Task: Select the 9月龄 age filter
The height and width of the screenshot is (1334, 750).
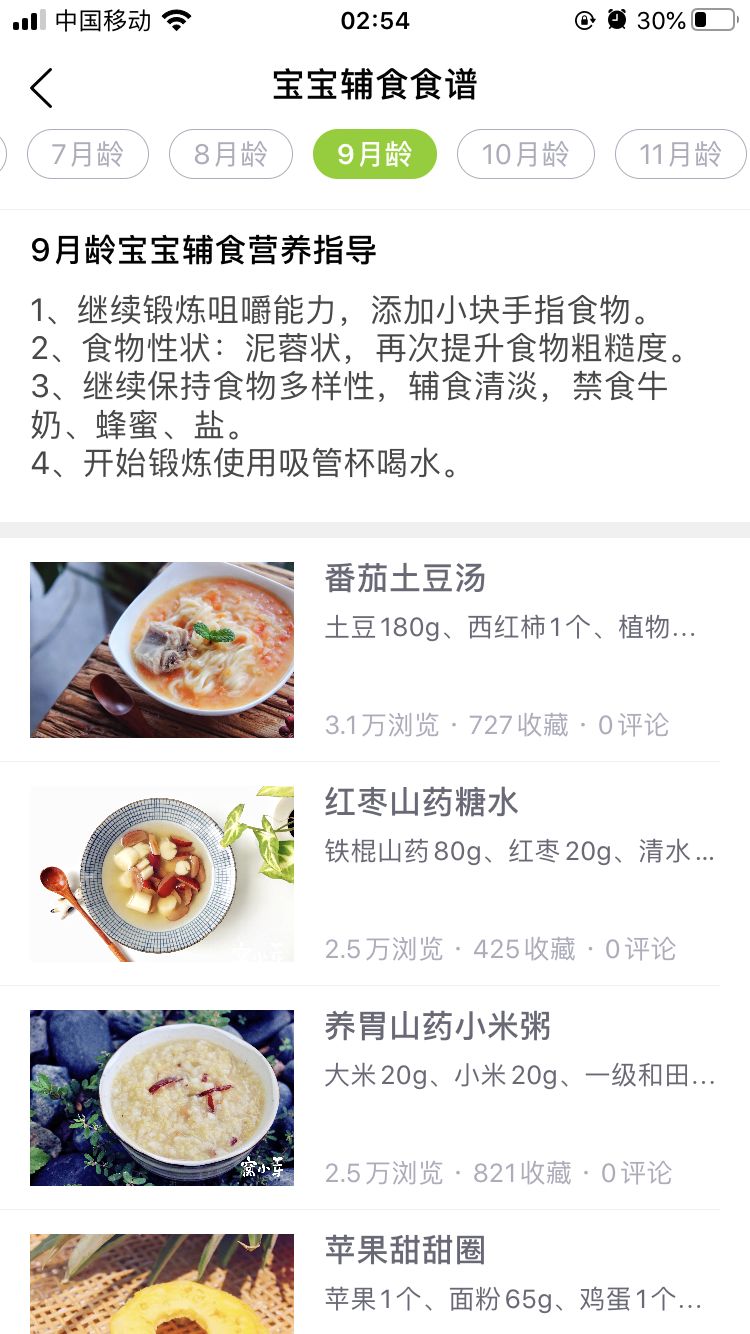Action: tap(375, 154)
